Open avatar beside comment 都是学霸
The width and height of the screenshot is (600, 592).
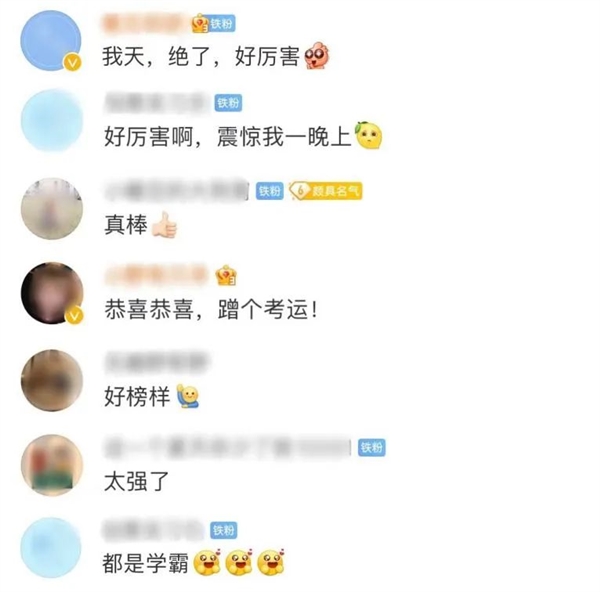click(x=51, y=547)
